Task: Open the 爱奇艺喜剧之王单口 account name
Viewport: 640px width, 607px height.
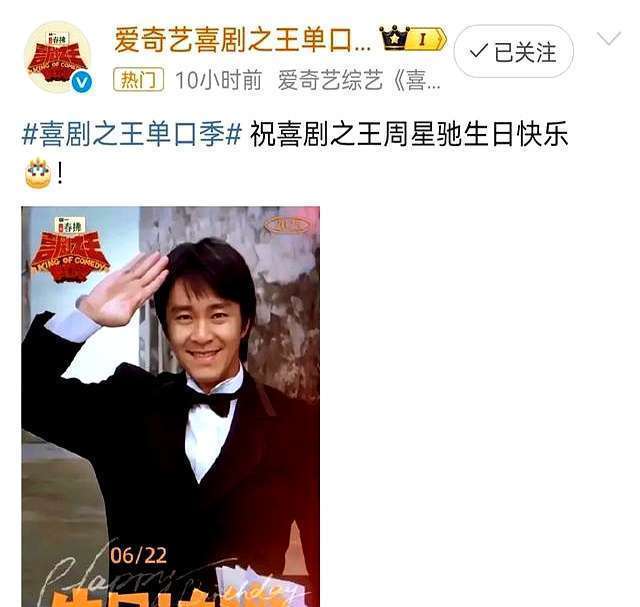Action: tap(243, 40)
